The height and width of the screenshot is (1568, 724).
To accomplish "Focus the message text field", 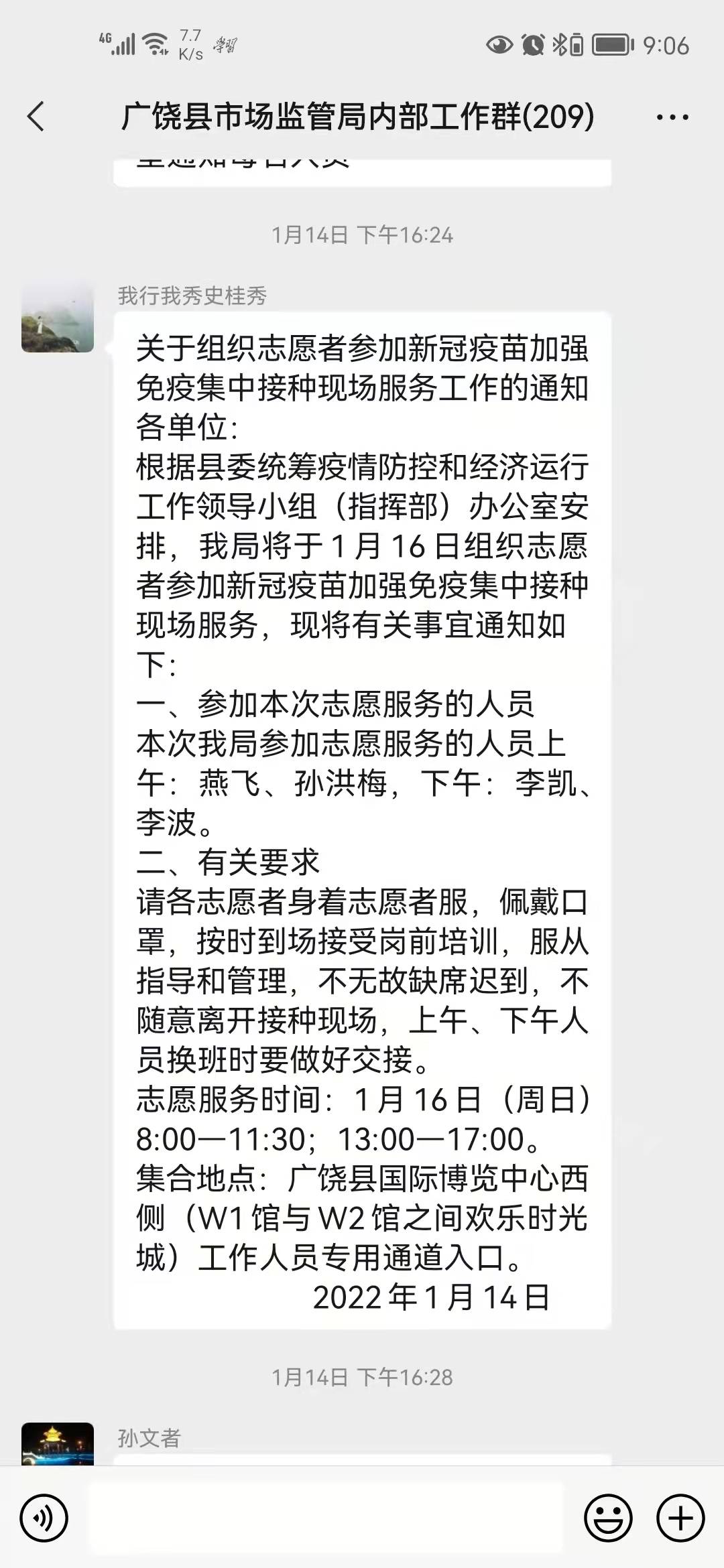I will click(x=326, y=1518).
